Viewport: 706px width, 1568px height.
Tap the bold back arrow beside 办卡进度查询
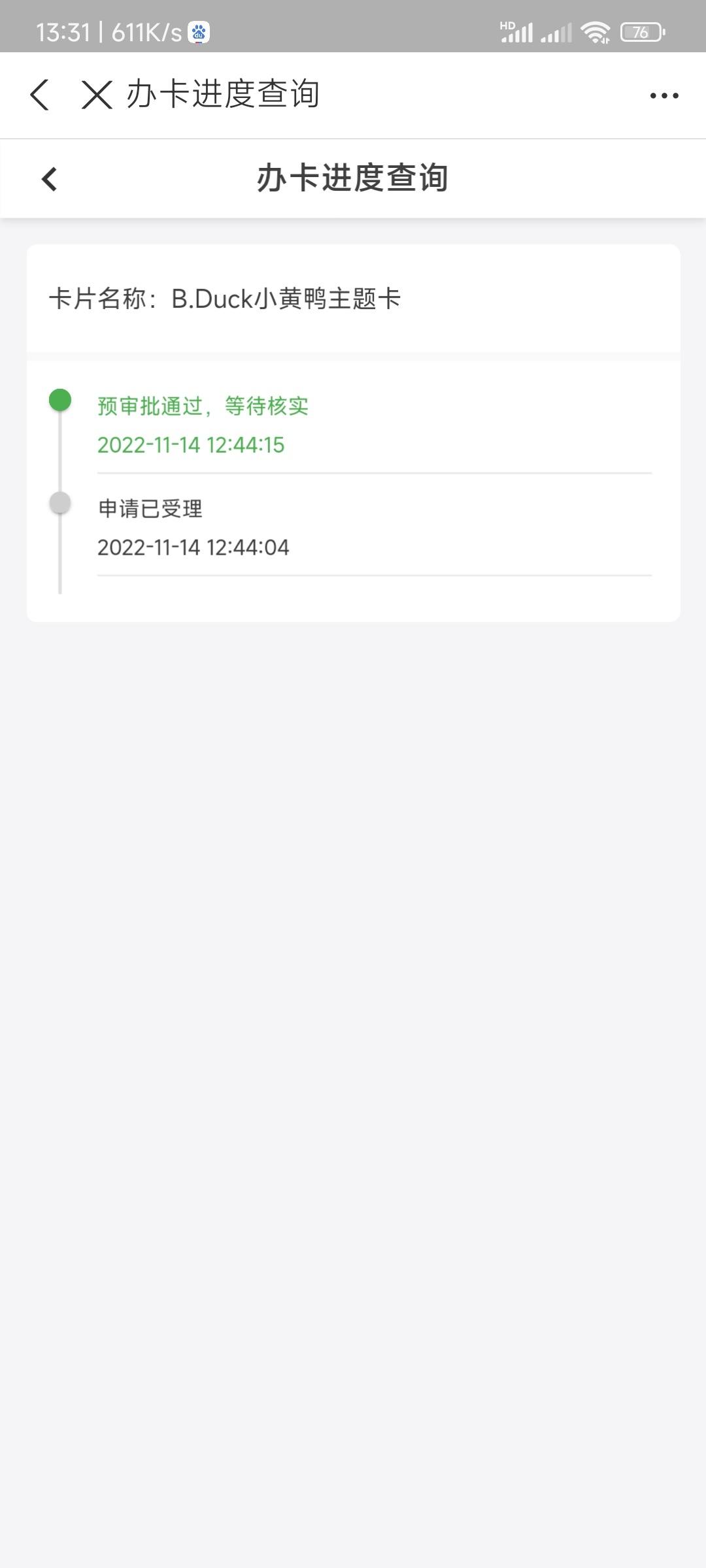point(50,178)
